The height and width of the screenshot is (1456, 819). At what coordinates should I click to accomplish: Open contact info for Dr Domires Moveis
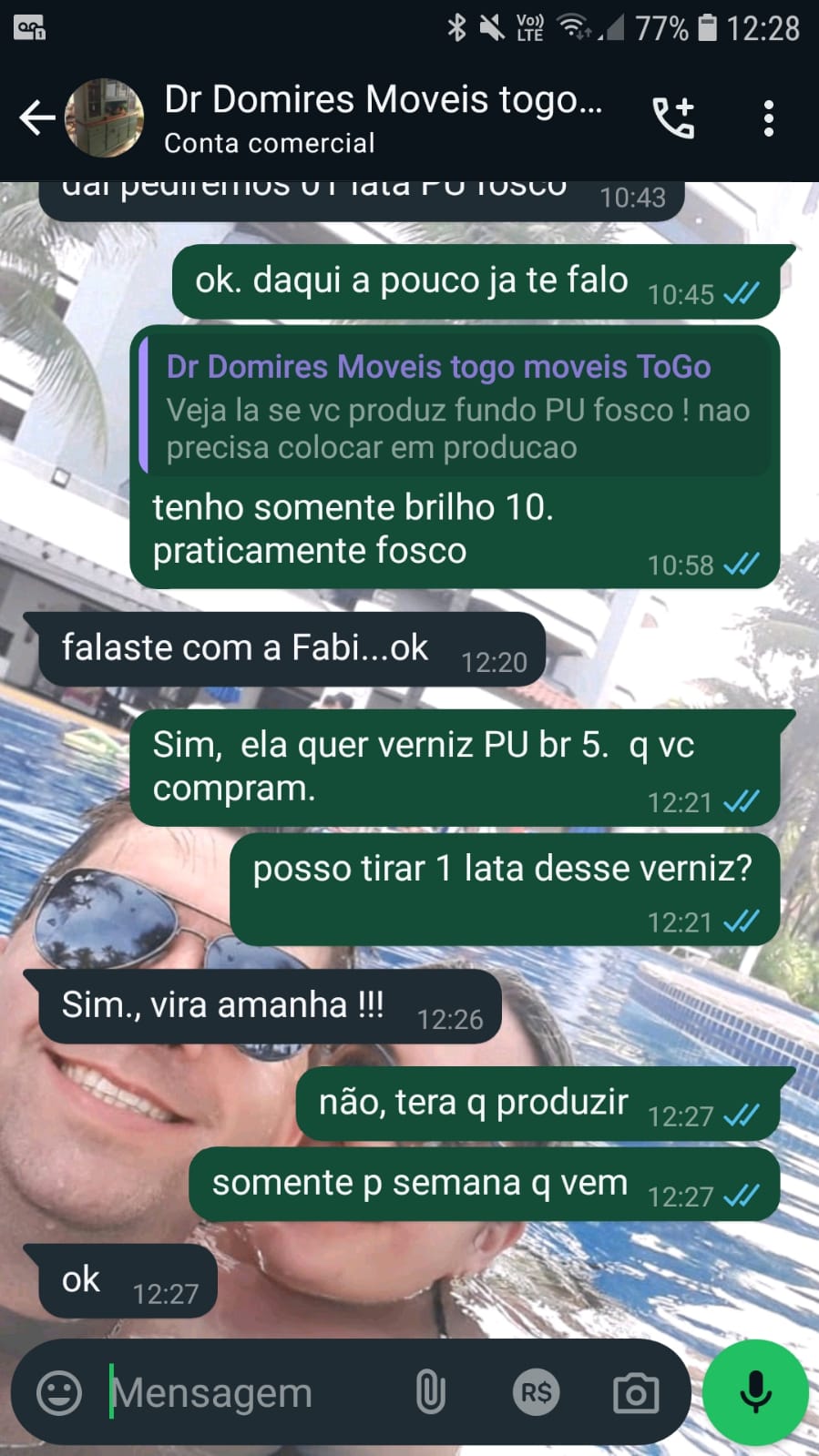pyautogui.click(x=383, y=118)
